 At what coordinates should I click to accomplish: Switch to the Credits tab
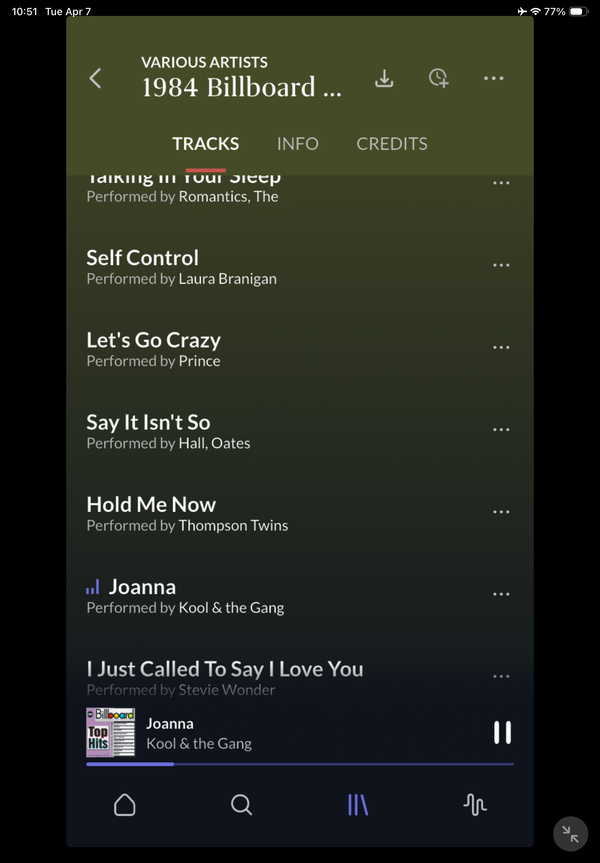pos(391,144)
